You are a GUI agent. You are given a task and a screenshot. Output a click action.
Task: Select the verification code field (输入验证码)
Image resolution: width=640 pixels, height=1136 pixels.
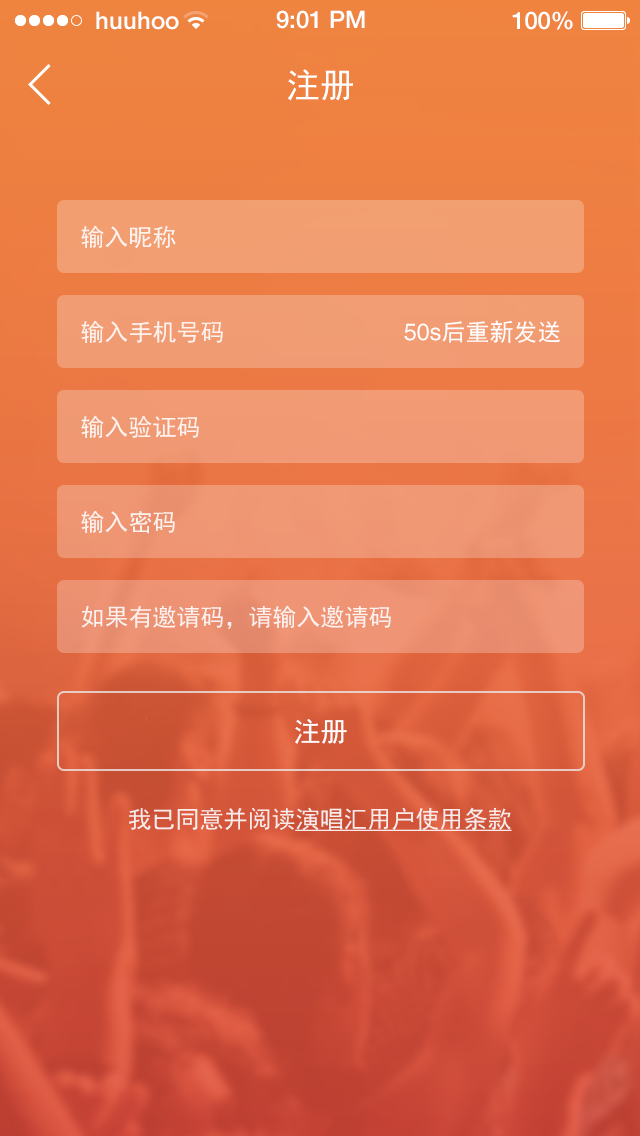tap(320, 427)
